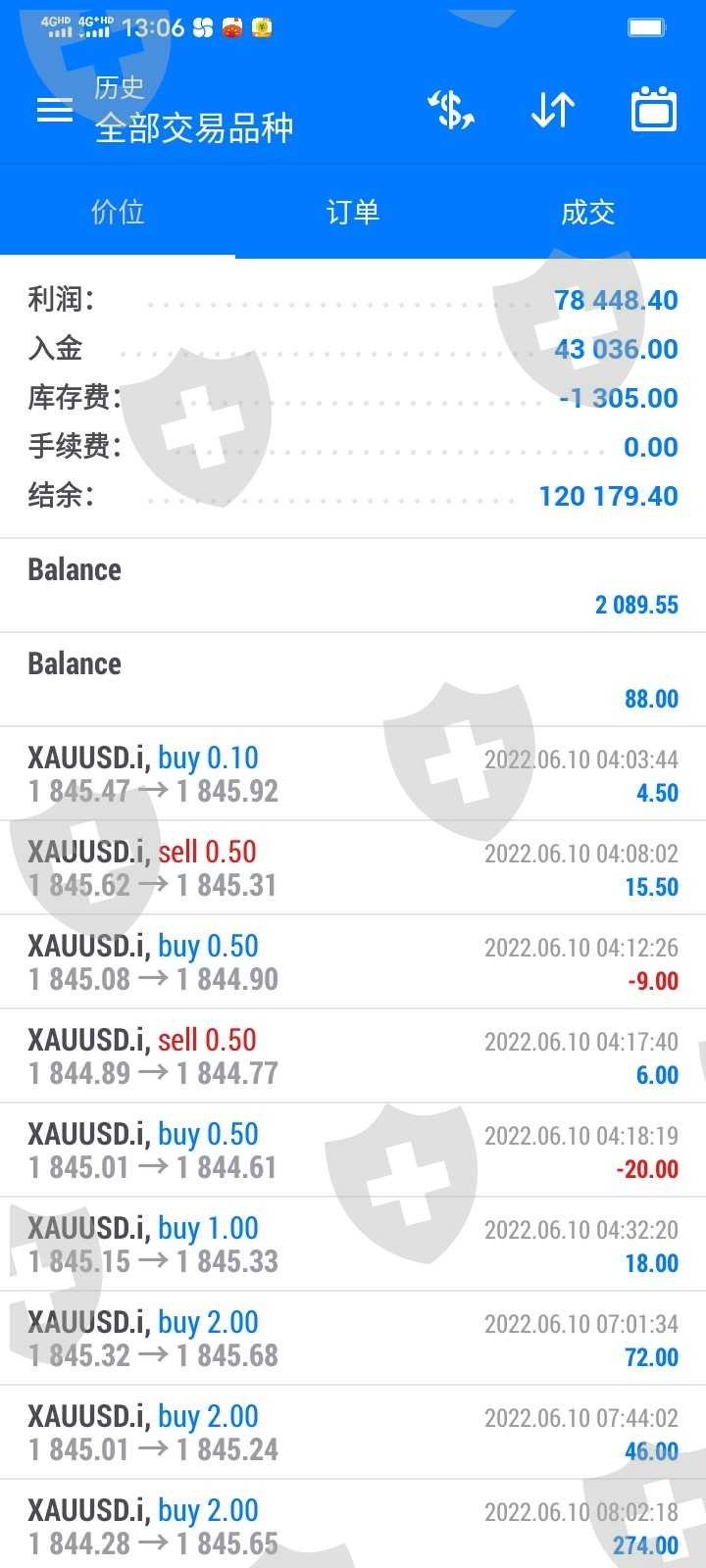The height and width of the screenshot is (1568, 706).
Task: Expand the sell 0.50 trade at 04:08:02
Action: point(353,868)
